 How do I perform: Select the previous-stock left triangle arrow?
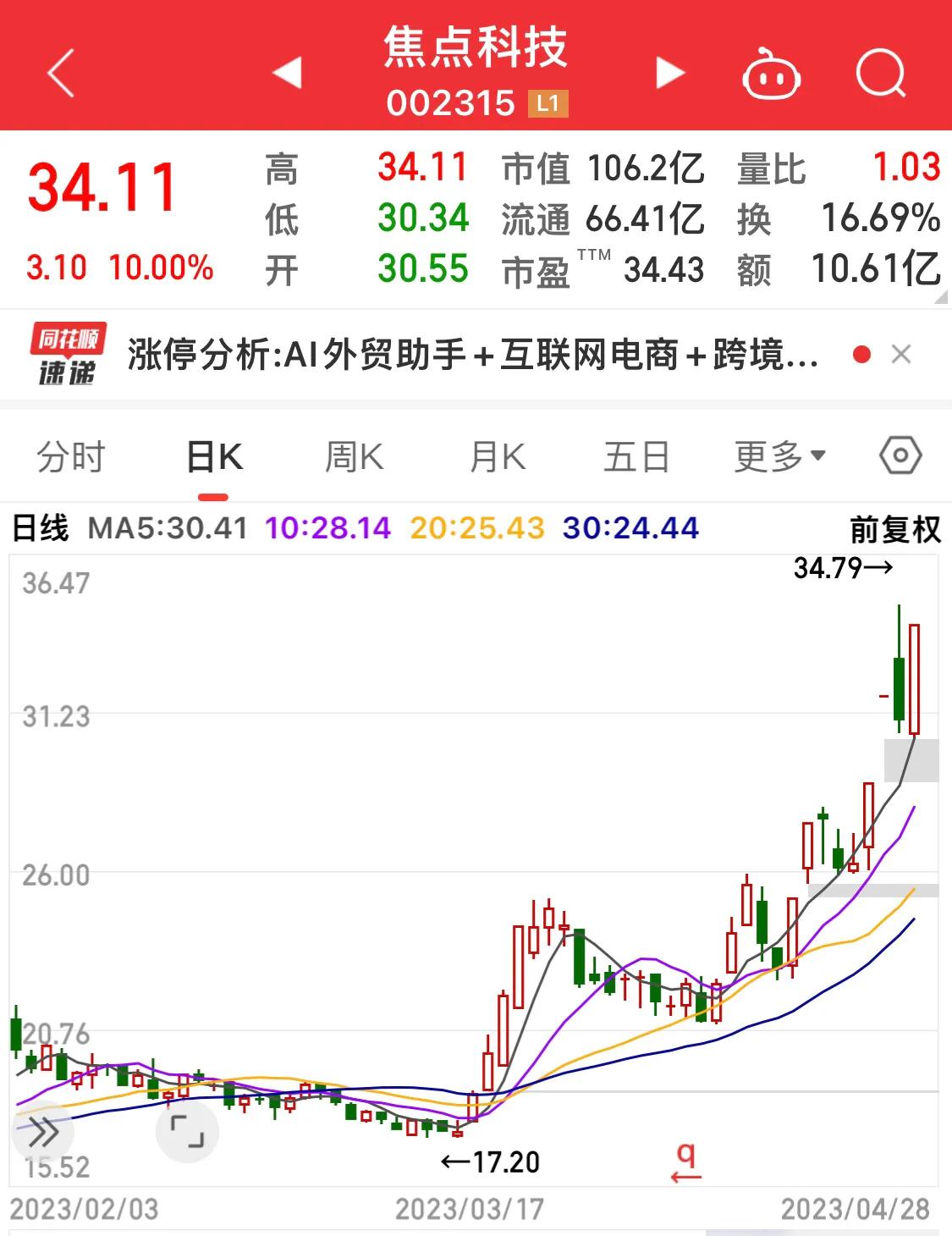[288, 74]
